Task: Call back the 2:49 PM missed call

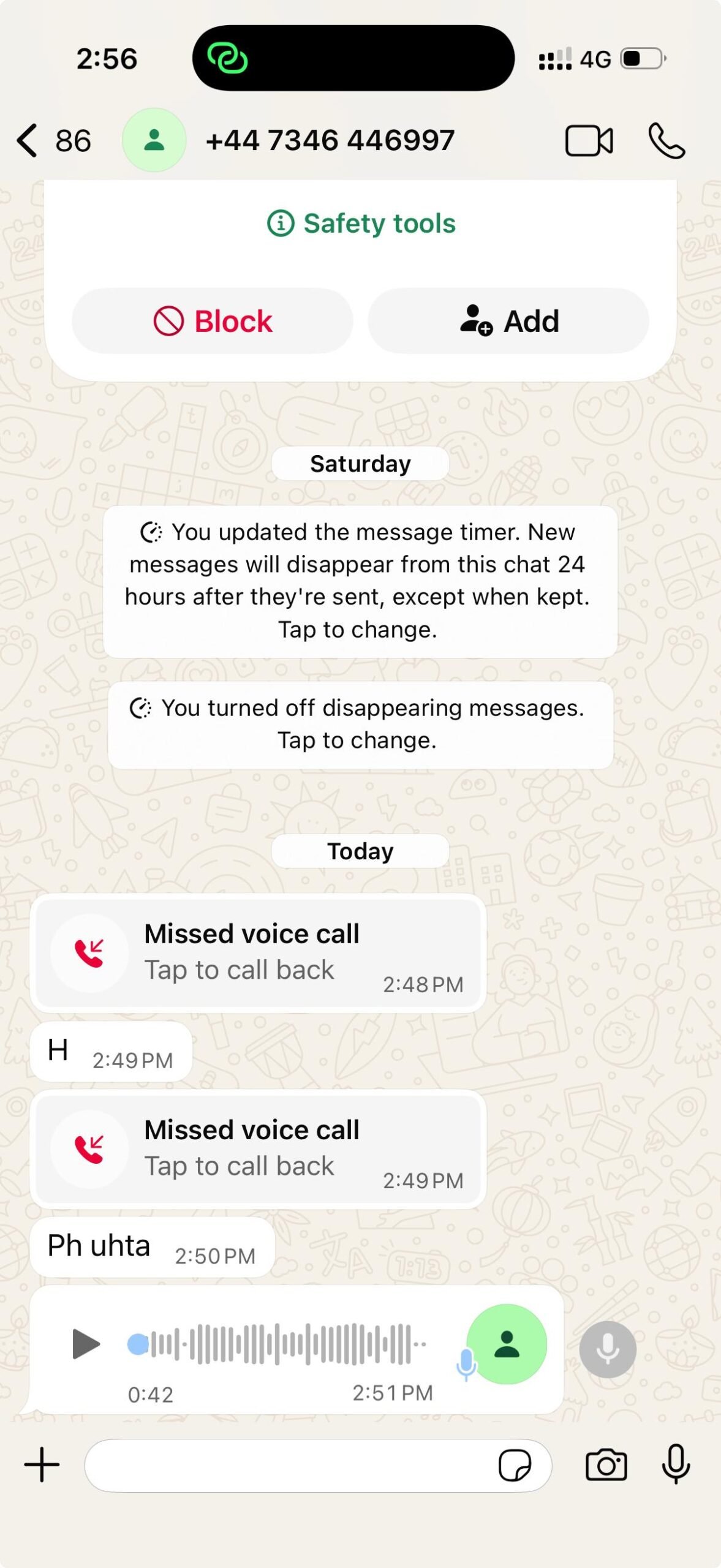Action: tap(257, 1148)
